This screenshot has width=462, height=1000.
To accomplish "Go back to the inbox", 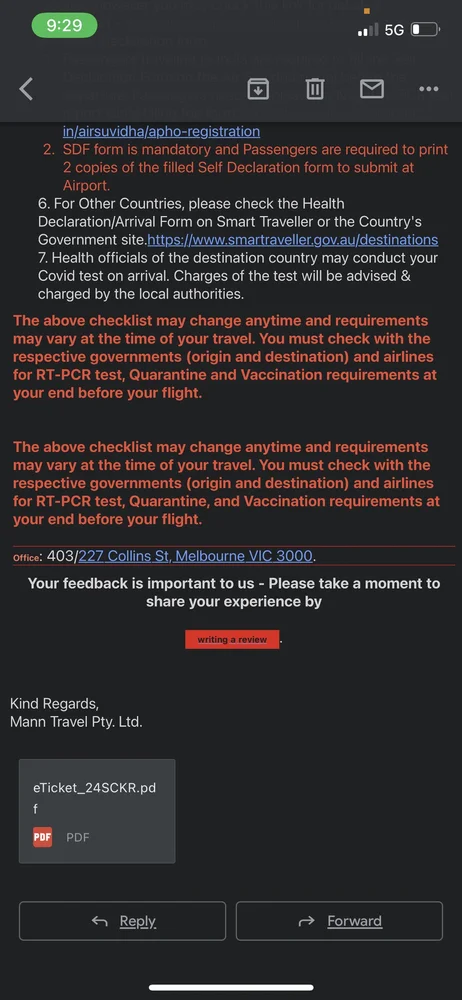I will pos(26,89).
